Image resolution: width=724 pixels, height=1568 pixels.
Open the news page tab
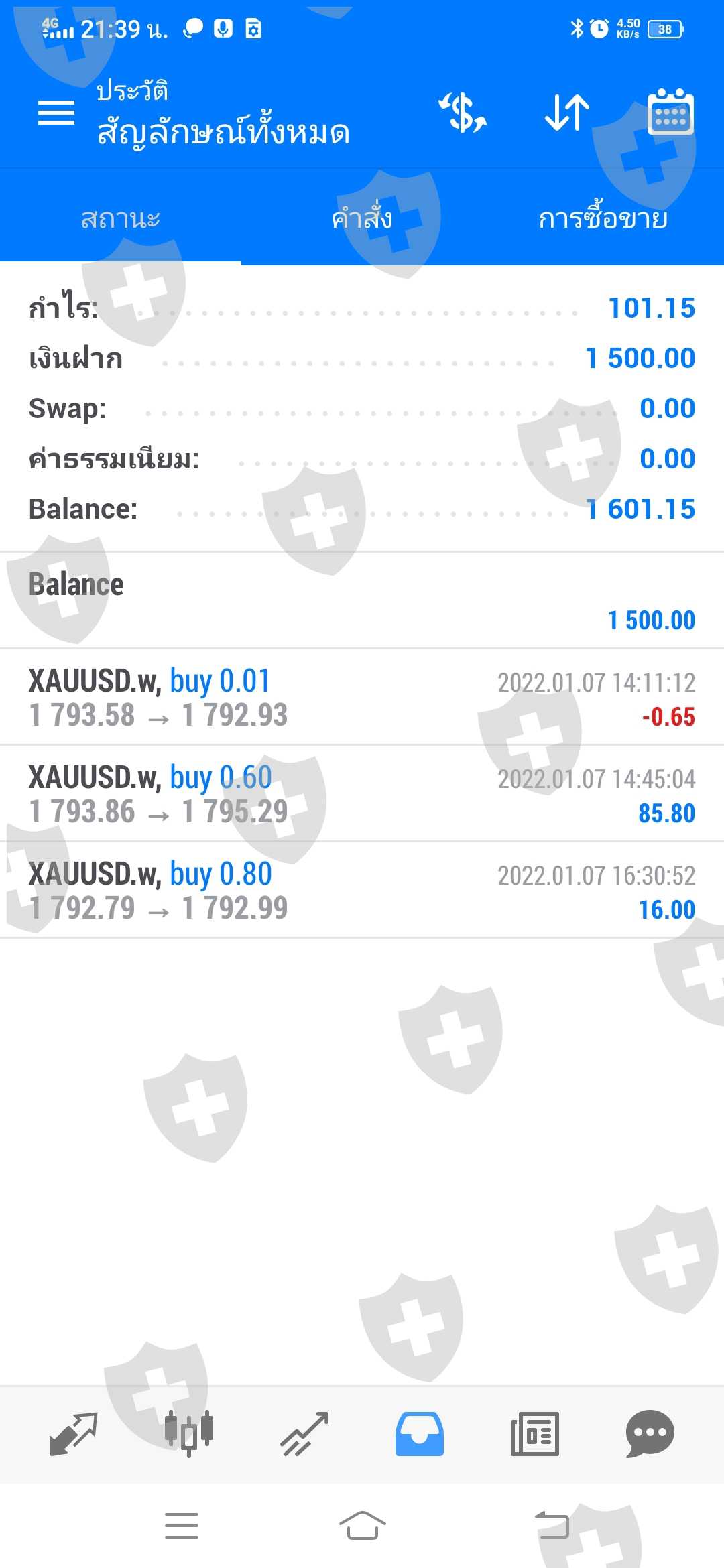(x=535, y=1434)
